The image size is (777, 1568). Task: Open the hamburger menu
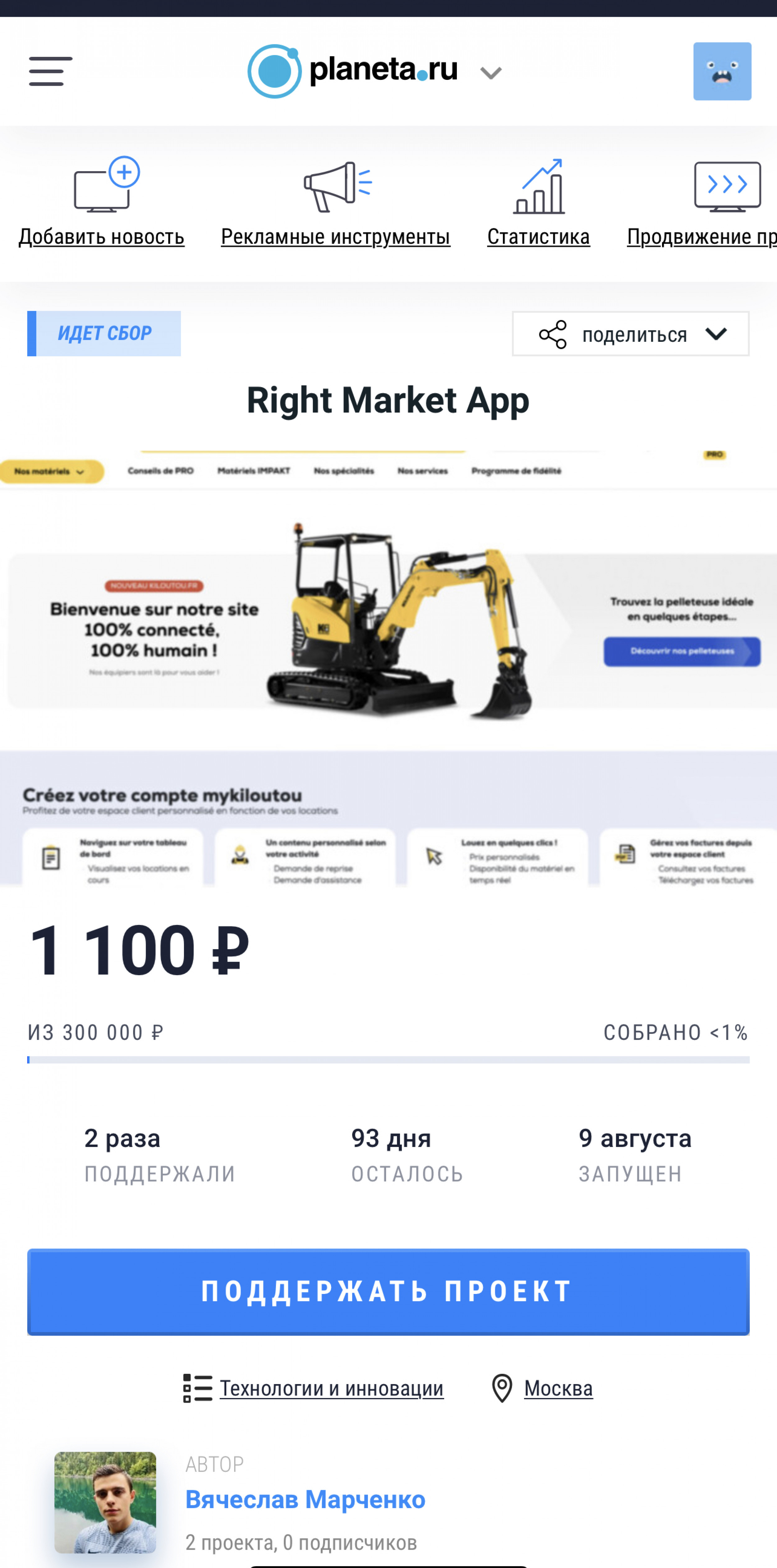coord(51,71)
